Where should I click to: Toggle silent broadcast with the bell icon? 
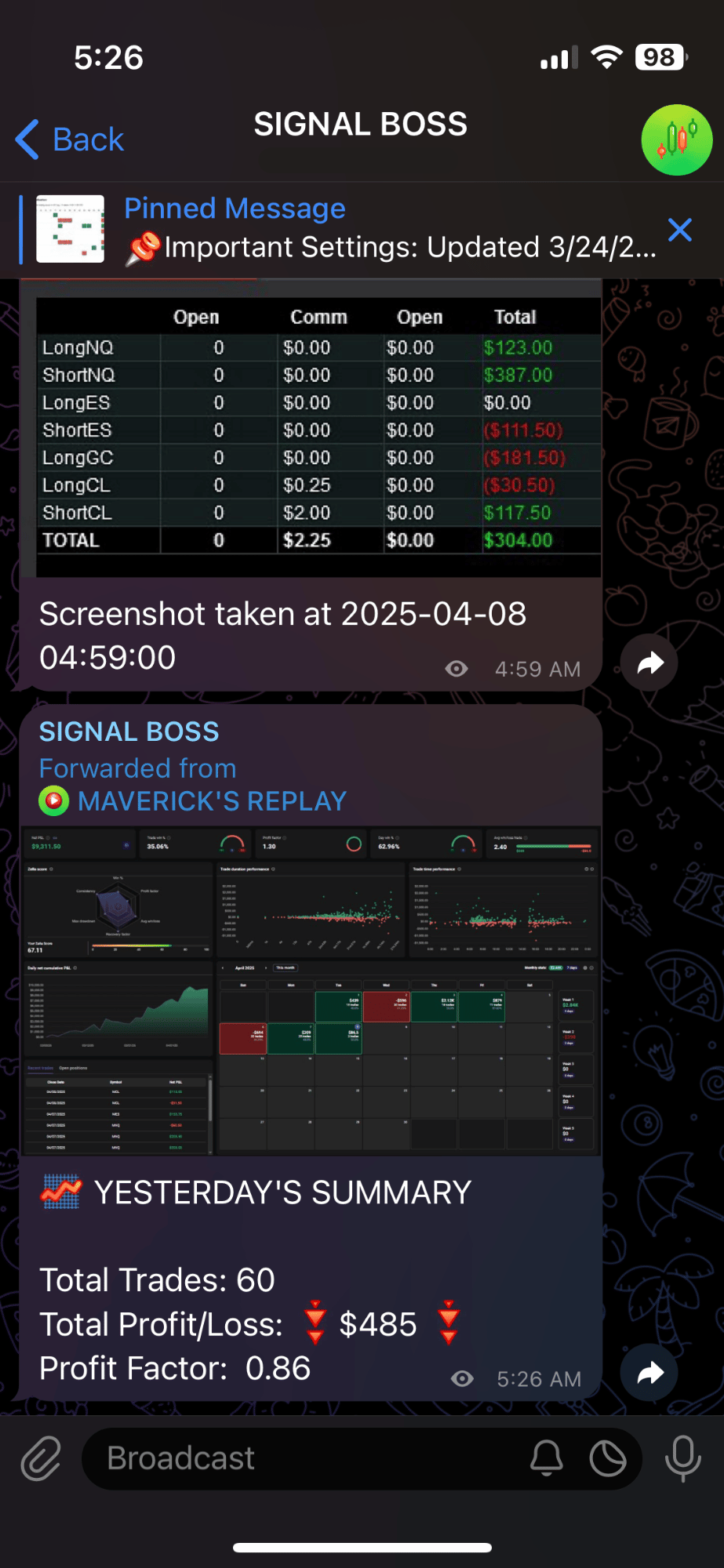[547, 1458]
